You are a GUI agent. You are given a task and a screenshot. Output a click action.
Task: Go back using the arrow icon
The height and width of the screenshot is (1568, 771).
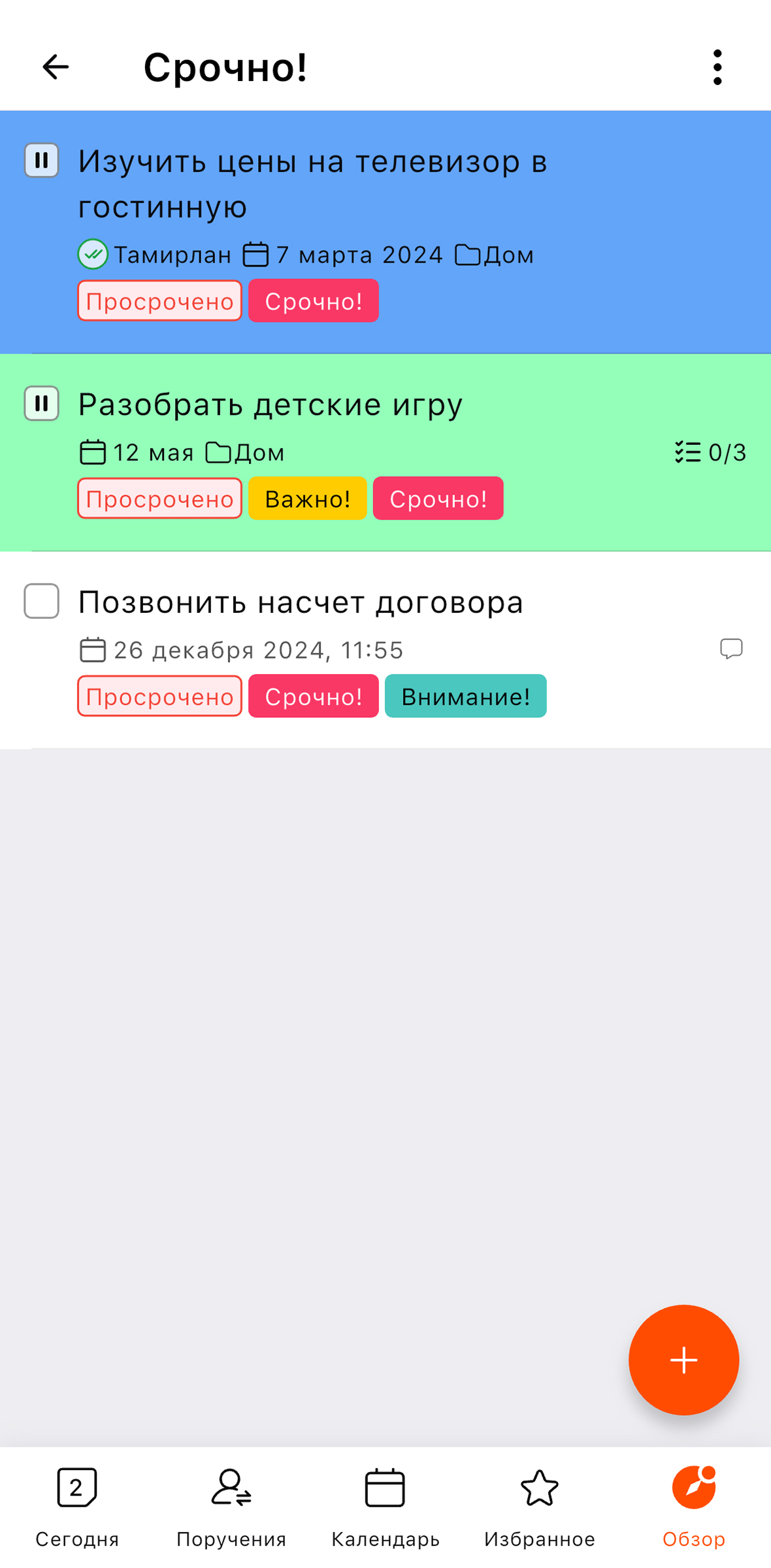[56, 67]
